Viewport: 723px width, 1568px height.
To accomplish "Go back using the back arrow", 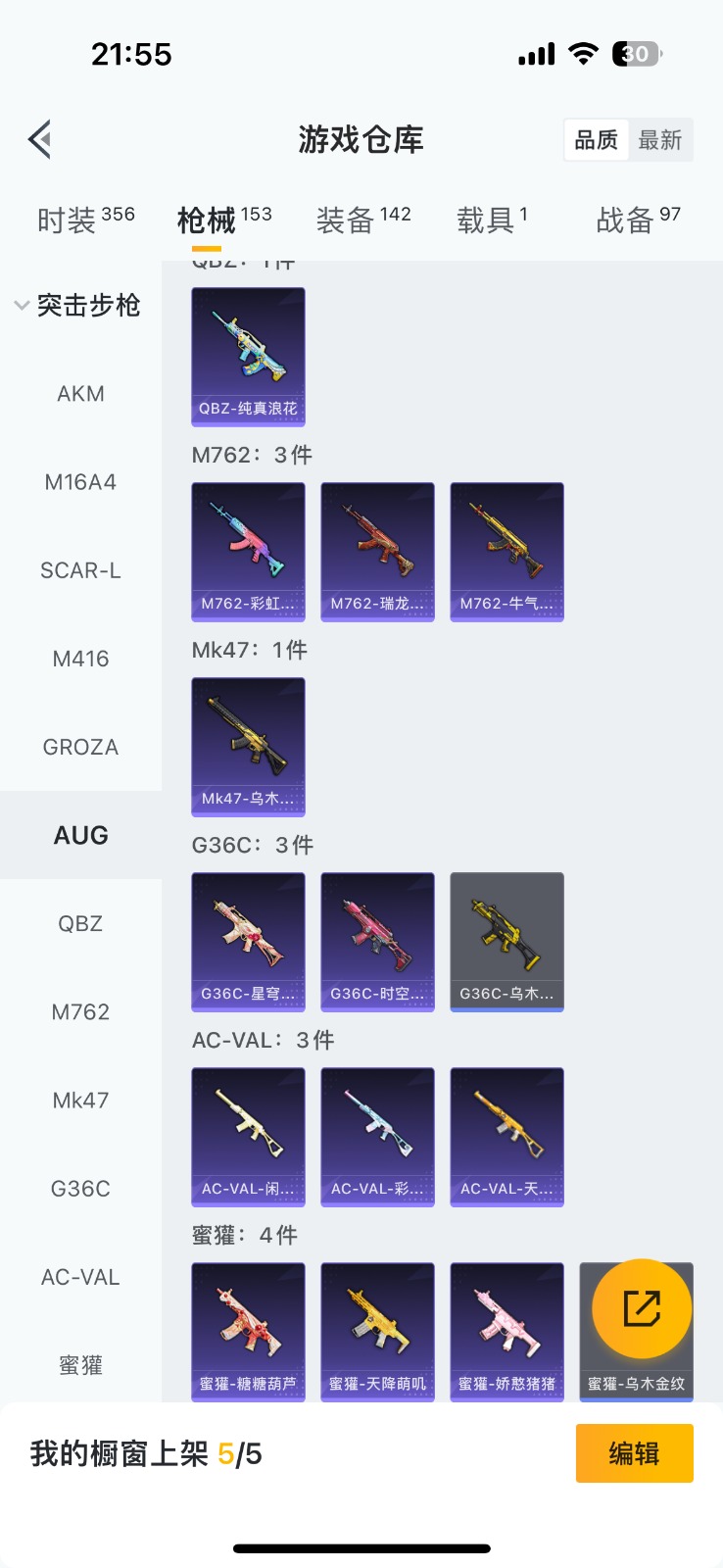I will pos(40,139).
